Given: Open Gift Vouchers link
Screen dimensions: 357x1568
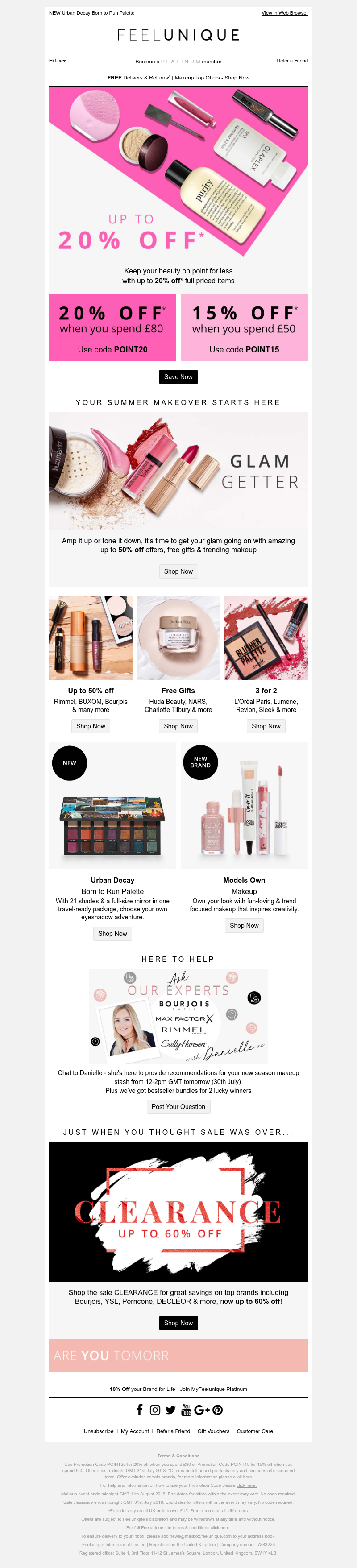Looking at the screenshot, I should 213,1431.
